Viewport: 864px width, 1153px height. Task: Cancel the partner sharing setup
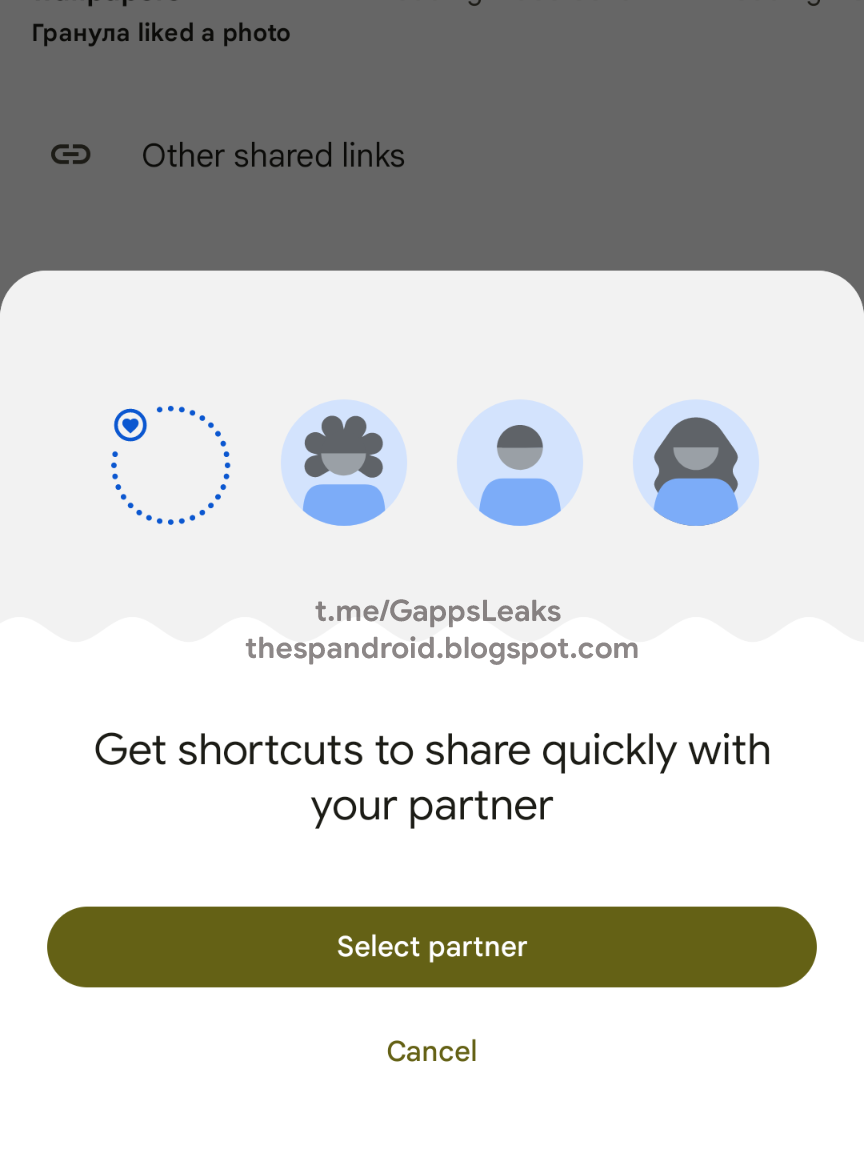[x=432, y=1051]
